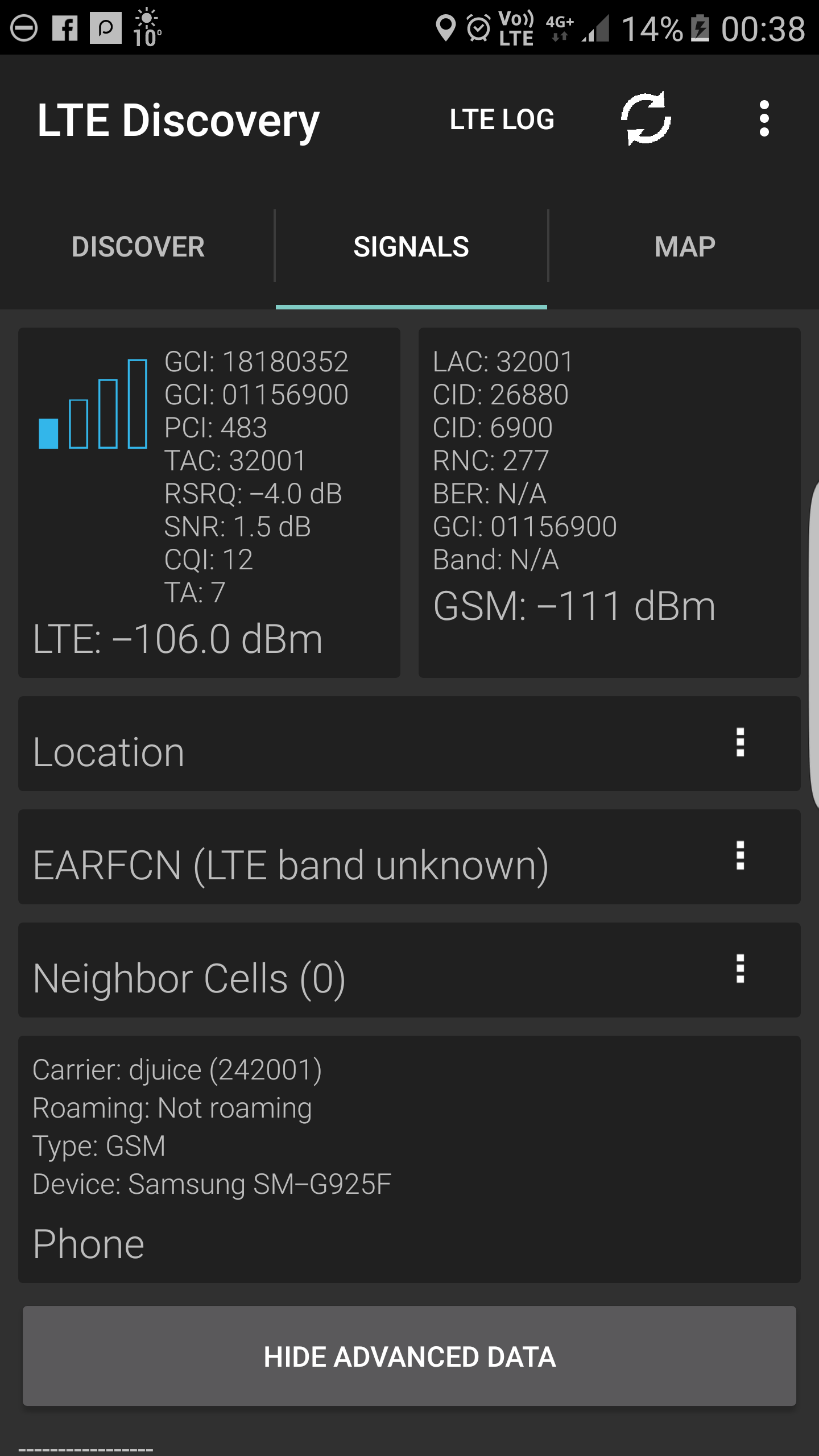Switch to the DISCOVER tab

(138, 246)
